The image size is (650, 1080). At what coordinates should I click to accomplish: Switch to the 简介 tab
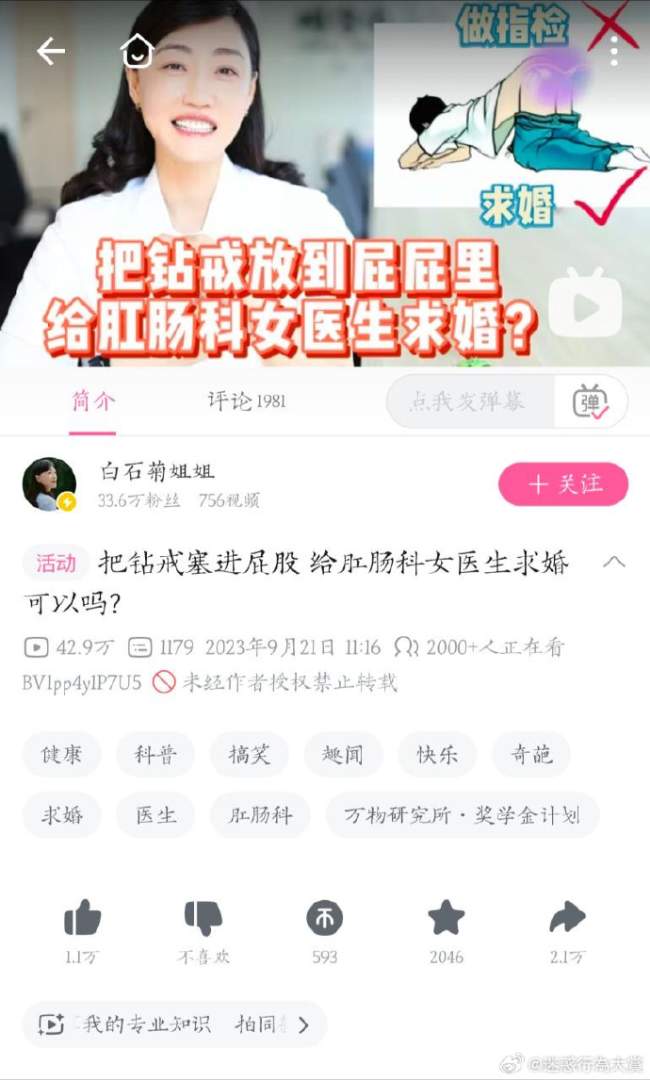pos(93,401)
